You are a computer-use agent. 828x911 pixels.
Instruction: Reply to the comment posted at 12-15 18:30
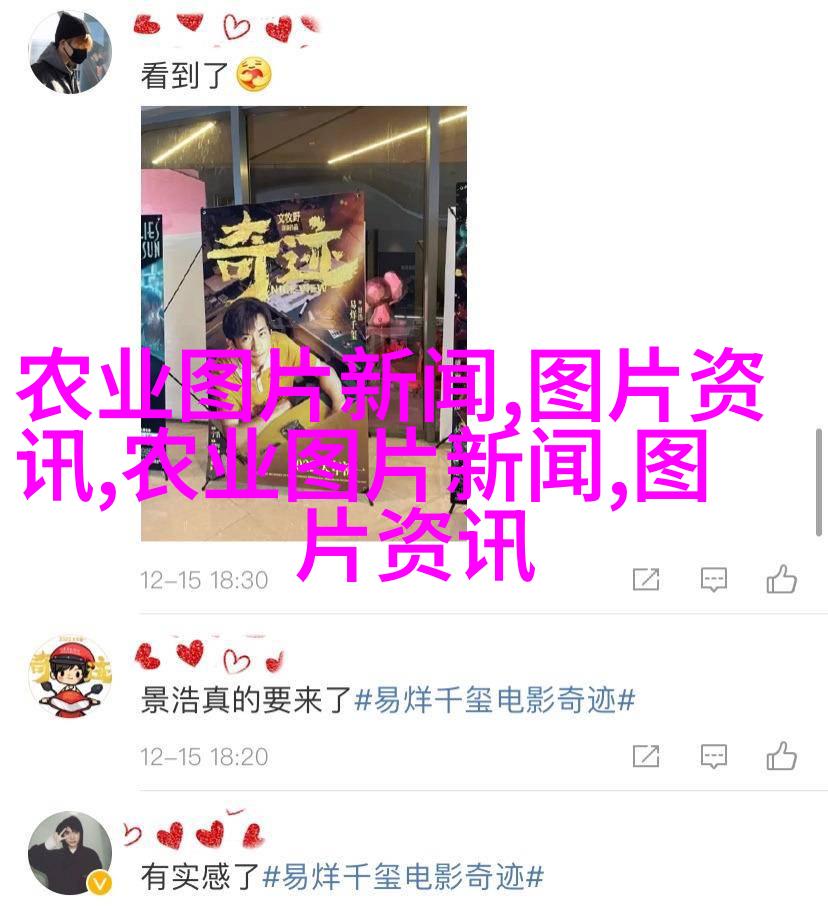713,579
